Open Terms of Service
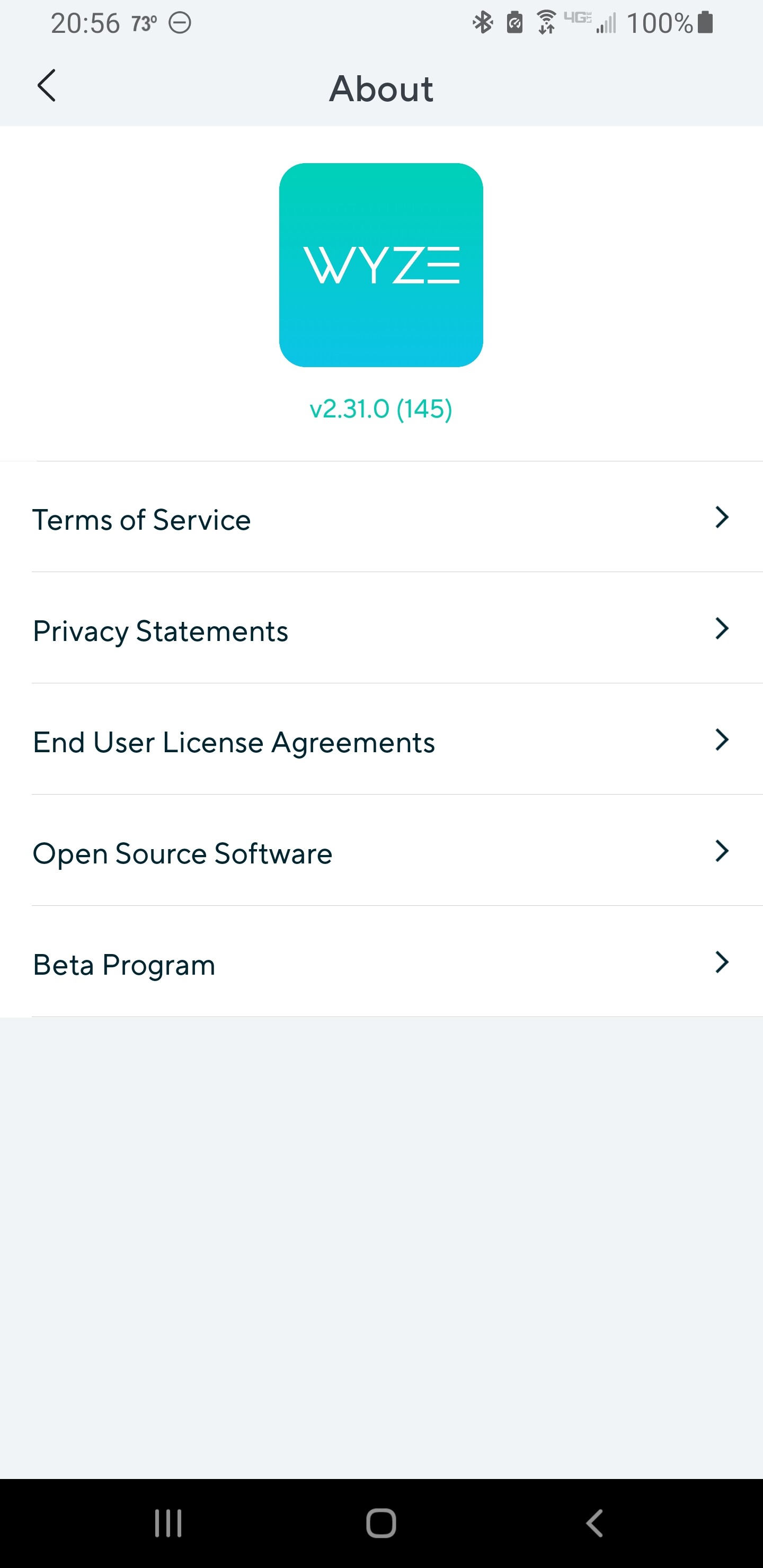The image size is (763, 1568). (x=381, y=517)
